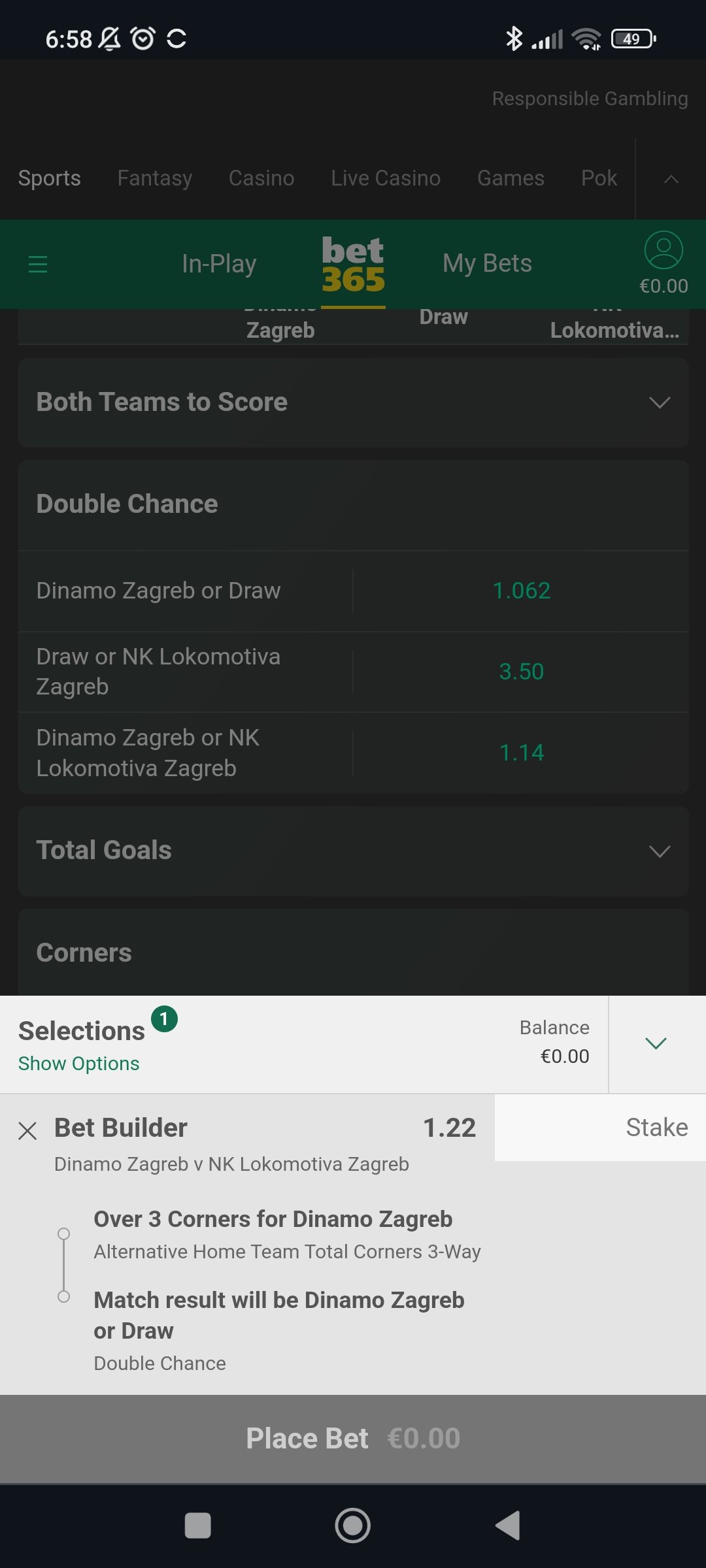The height and width of the screenshot is (1568, 706).
Task: Open the Games section
Action: [511, 178]
